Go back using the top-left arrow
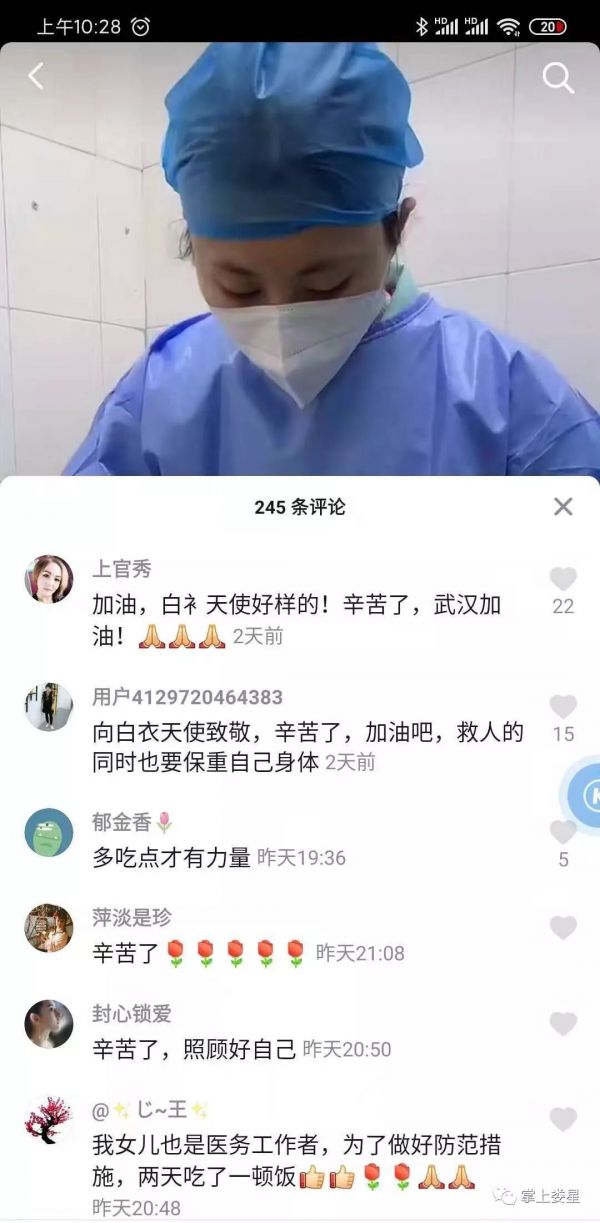The width and height of the screenshot is (600, 1223). point(36,76)
